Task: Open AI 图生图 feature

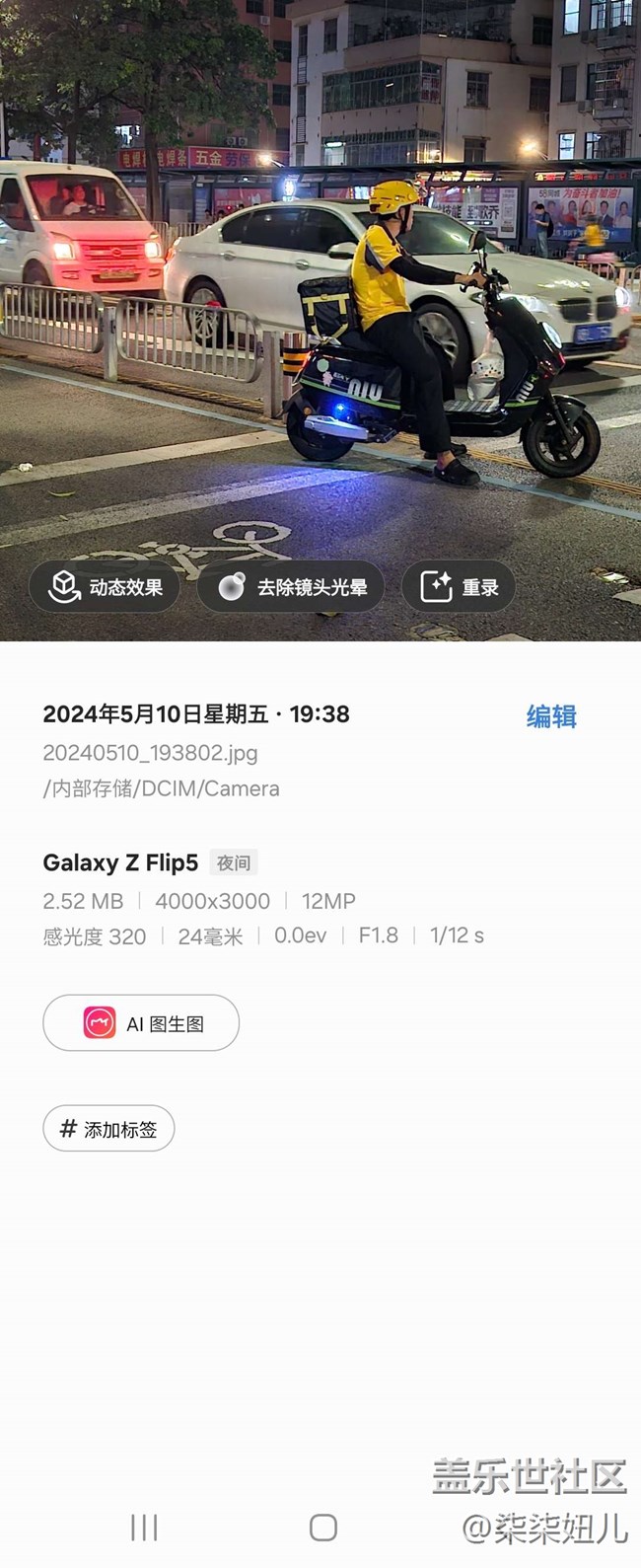Action: [x=141, y=1023]
